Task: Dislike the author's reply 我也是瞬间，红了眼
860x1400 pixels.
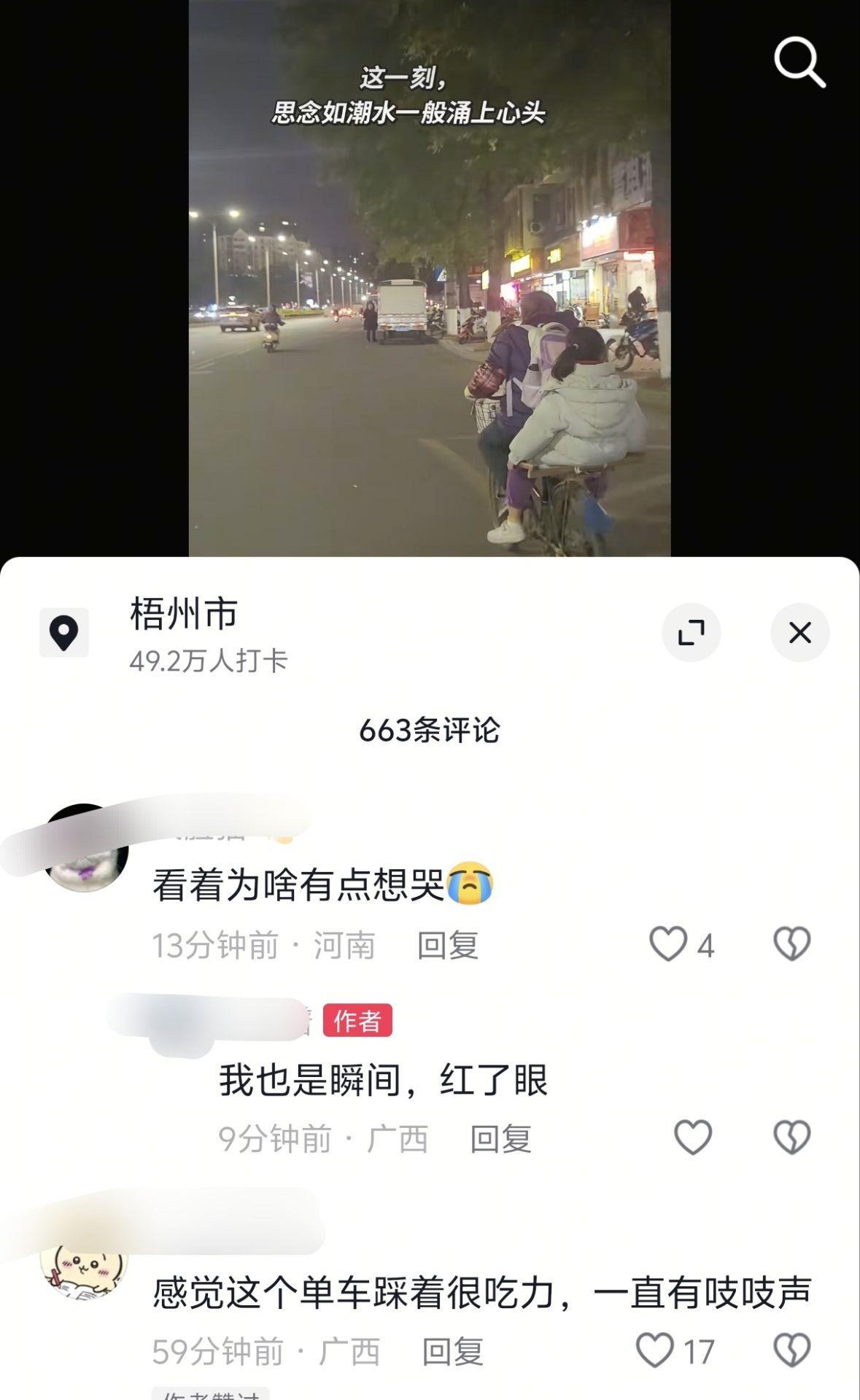Action: [791, 1137]
